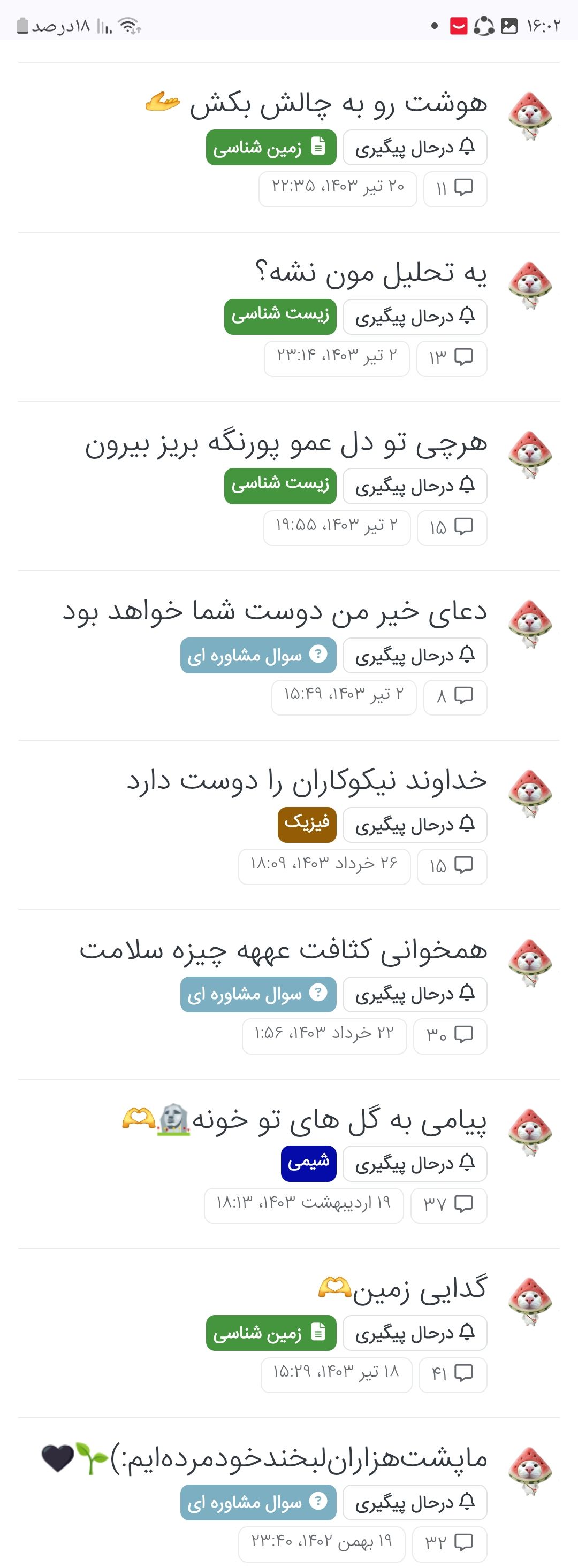Open 'هرچی تو دل عمو پورنگه بریز بیرون' topic
Viewport: 578px width, 1568px height.
(x=286, y=443)
